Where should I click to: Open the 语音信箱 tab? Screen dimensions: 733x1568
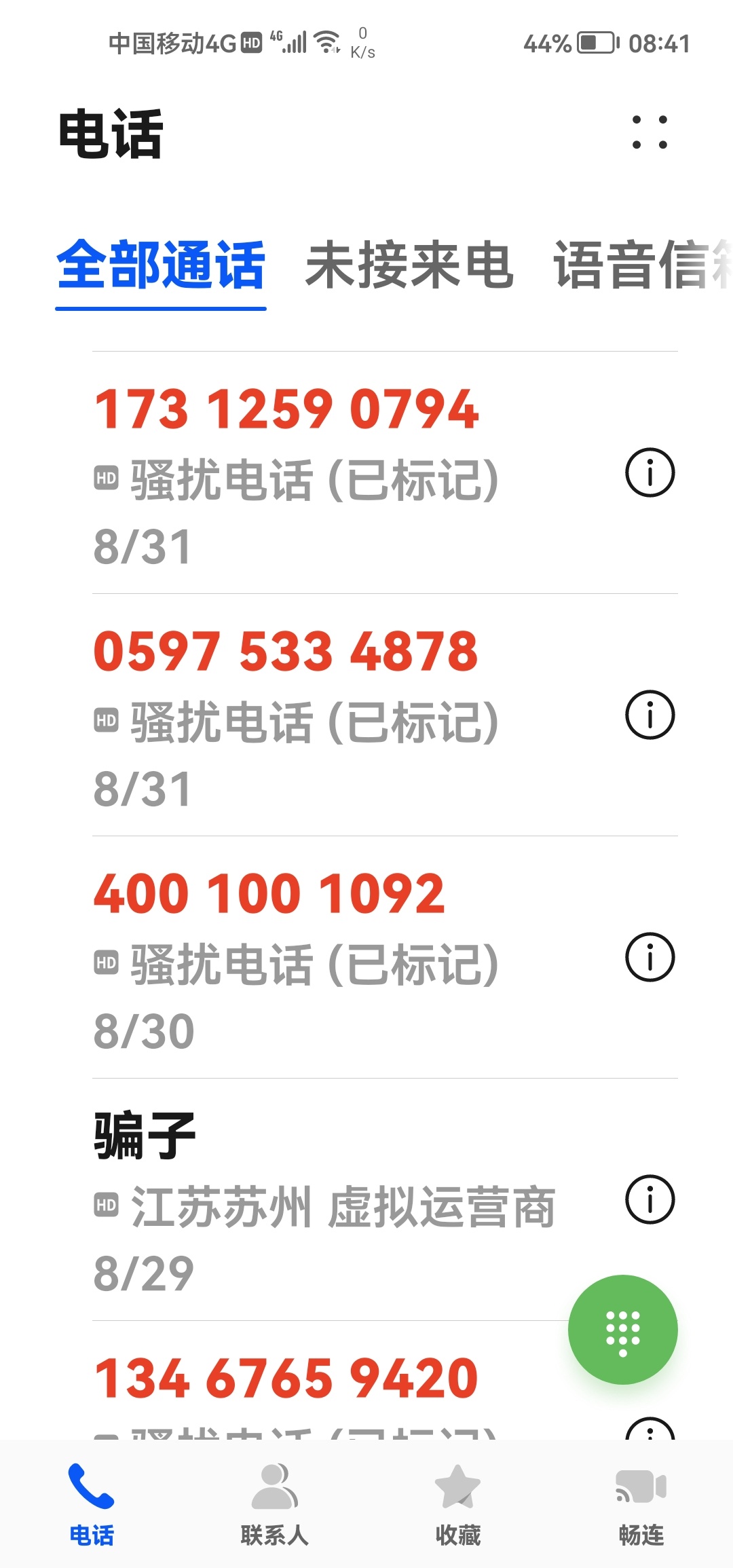pos(643,265)
